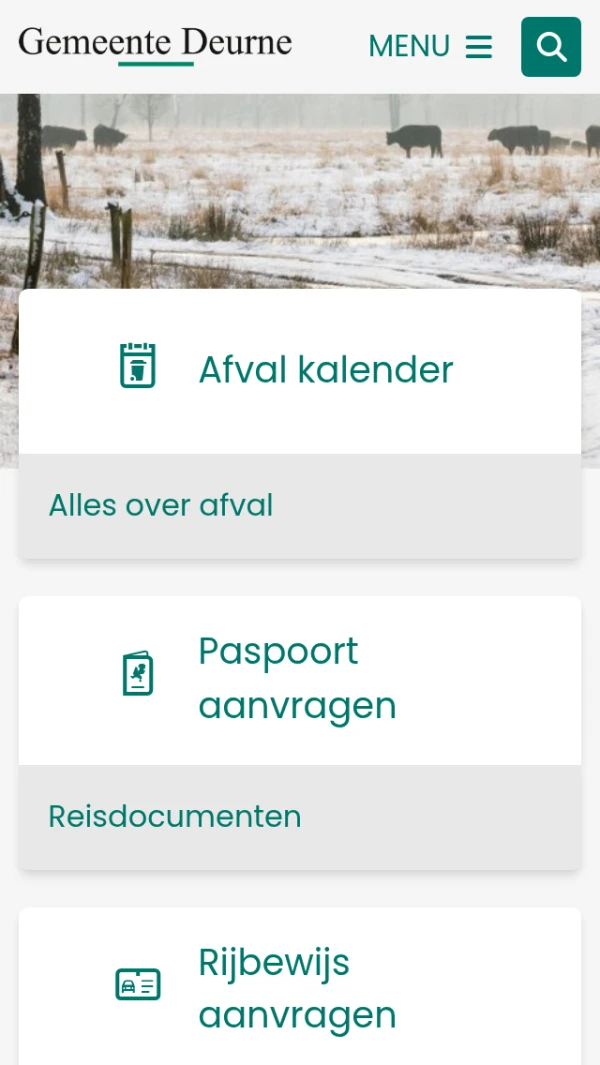Go to the Gemeente Deurne homepage
This screenshot has width=600, height=1065.
click(155, 44)
